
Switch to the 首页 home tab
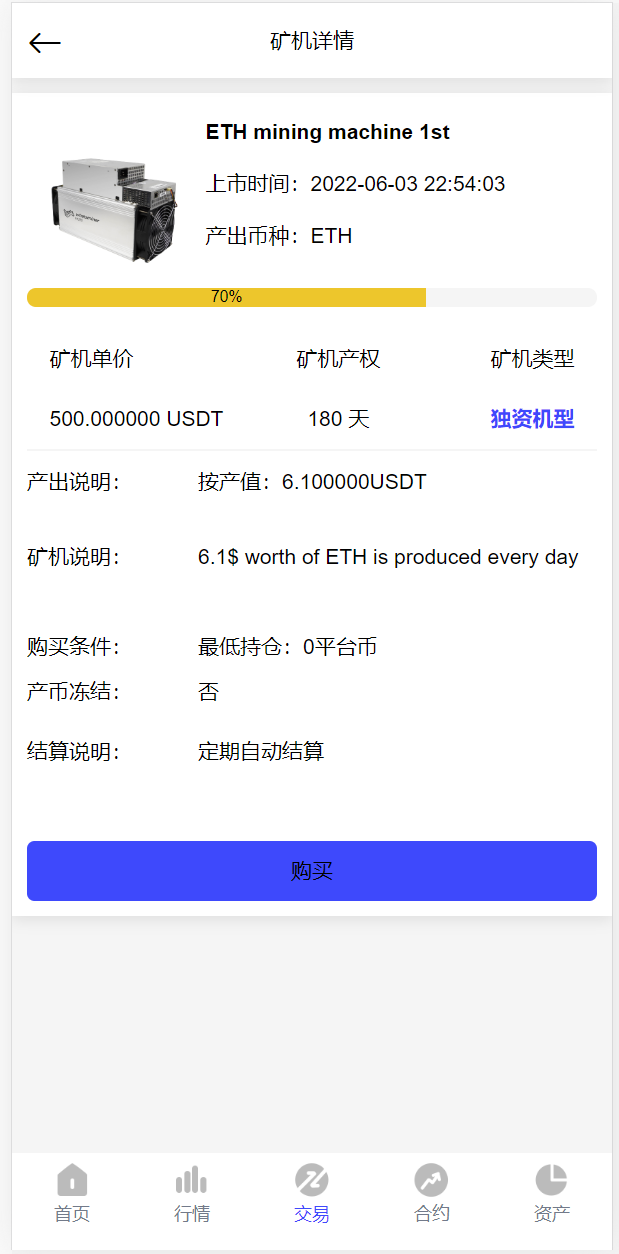[72, 1193]
